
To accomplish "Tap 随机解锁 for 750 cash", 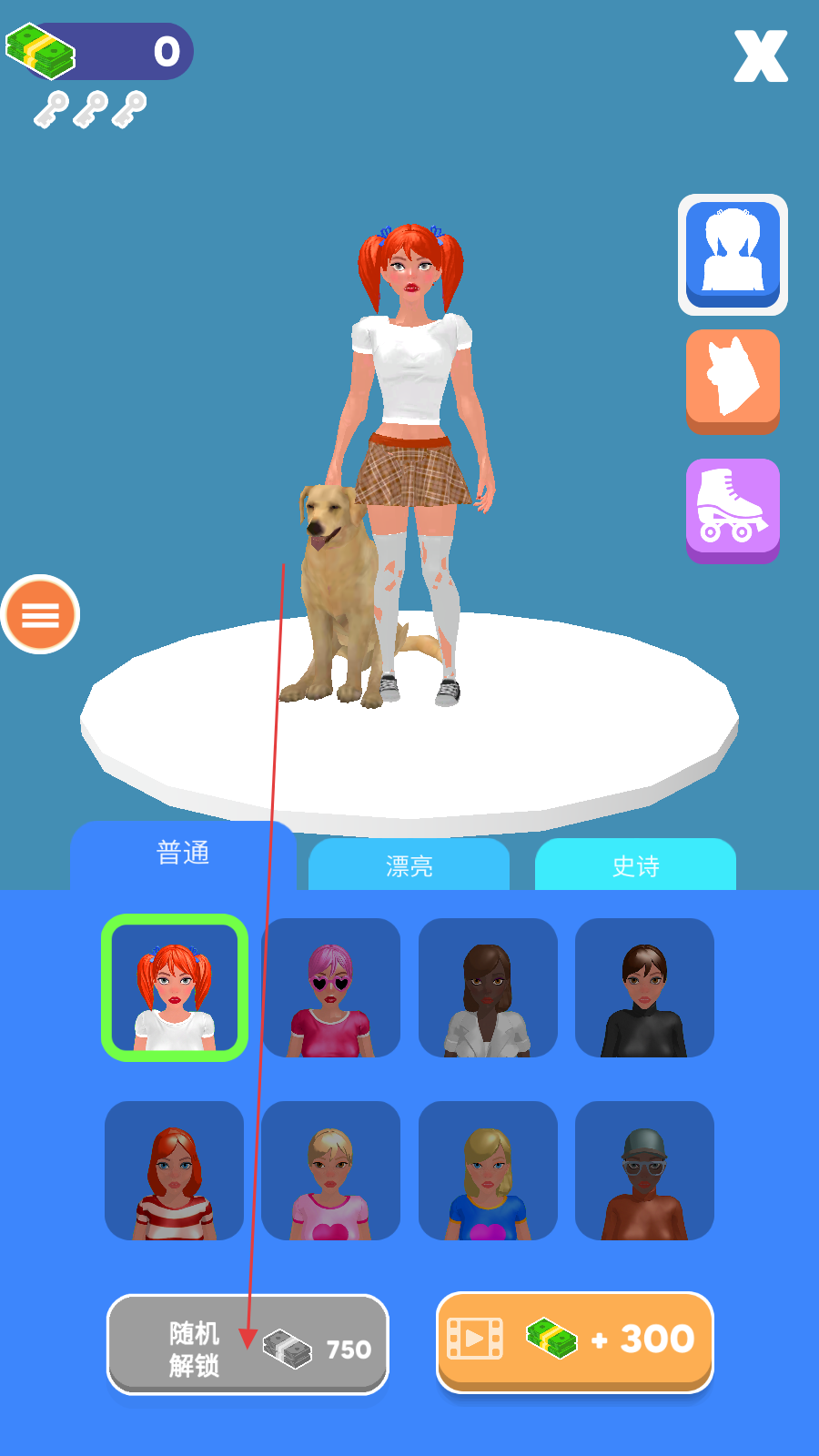I will [248, 1344].
